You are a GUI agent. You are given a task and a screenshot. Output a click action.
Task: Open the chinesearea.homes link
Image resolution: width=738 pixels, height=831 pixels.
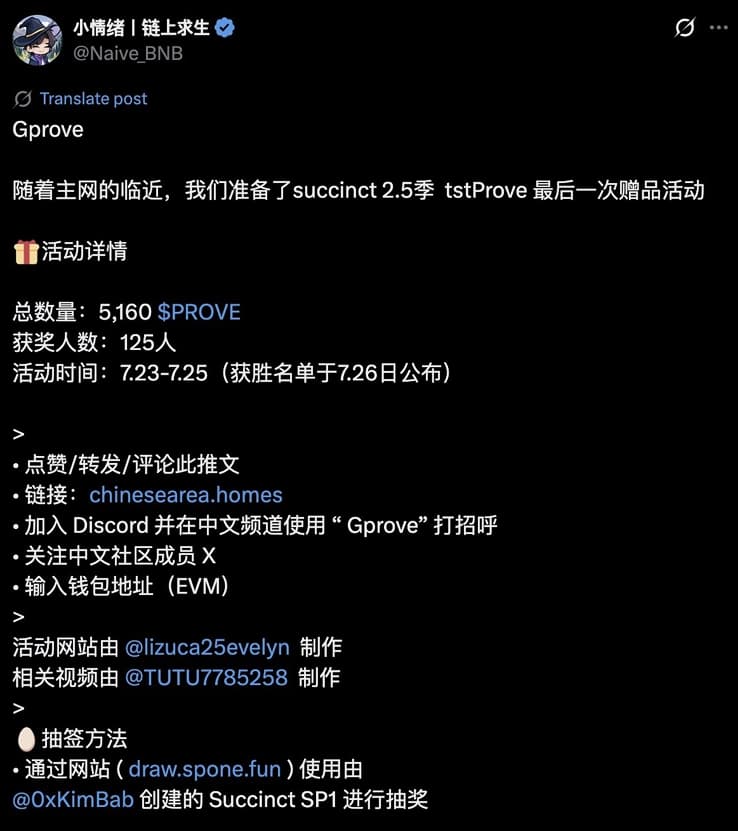186,495
